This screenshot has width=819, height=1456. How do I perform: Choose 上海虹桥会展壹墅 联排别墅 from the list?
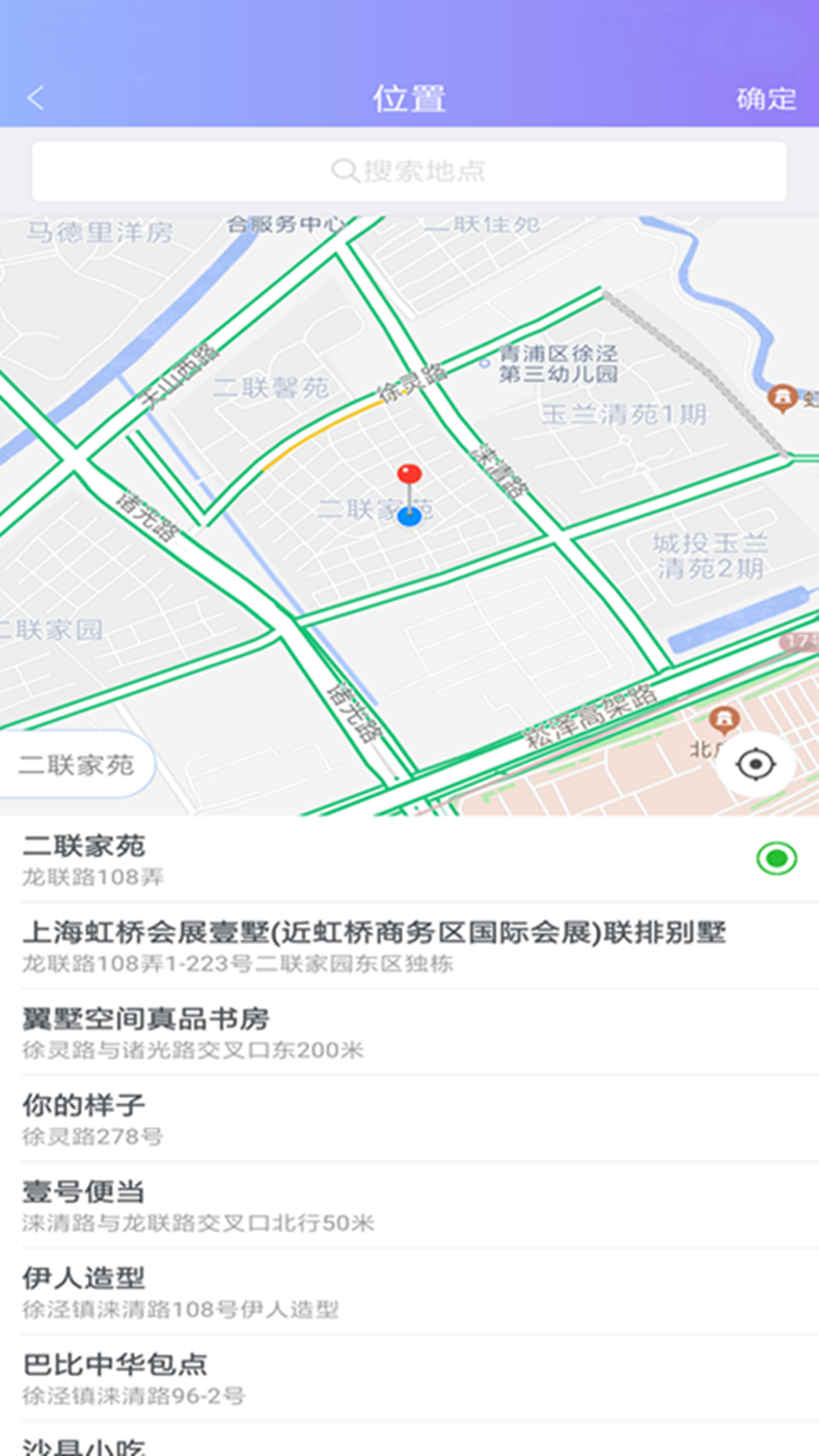coord(409,946)
